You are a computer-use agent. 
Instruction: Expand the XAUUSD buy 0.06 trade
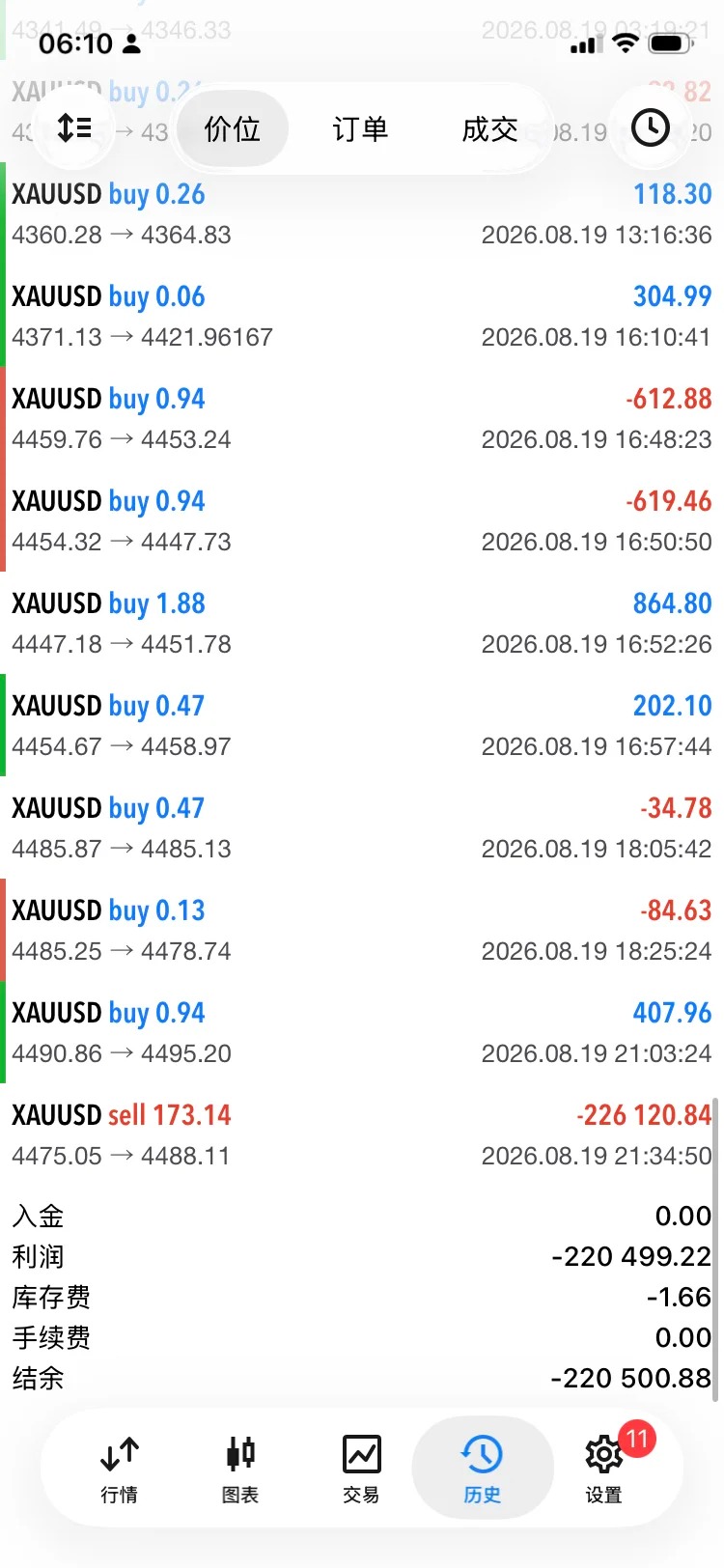[x=362, y=316]
